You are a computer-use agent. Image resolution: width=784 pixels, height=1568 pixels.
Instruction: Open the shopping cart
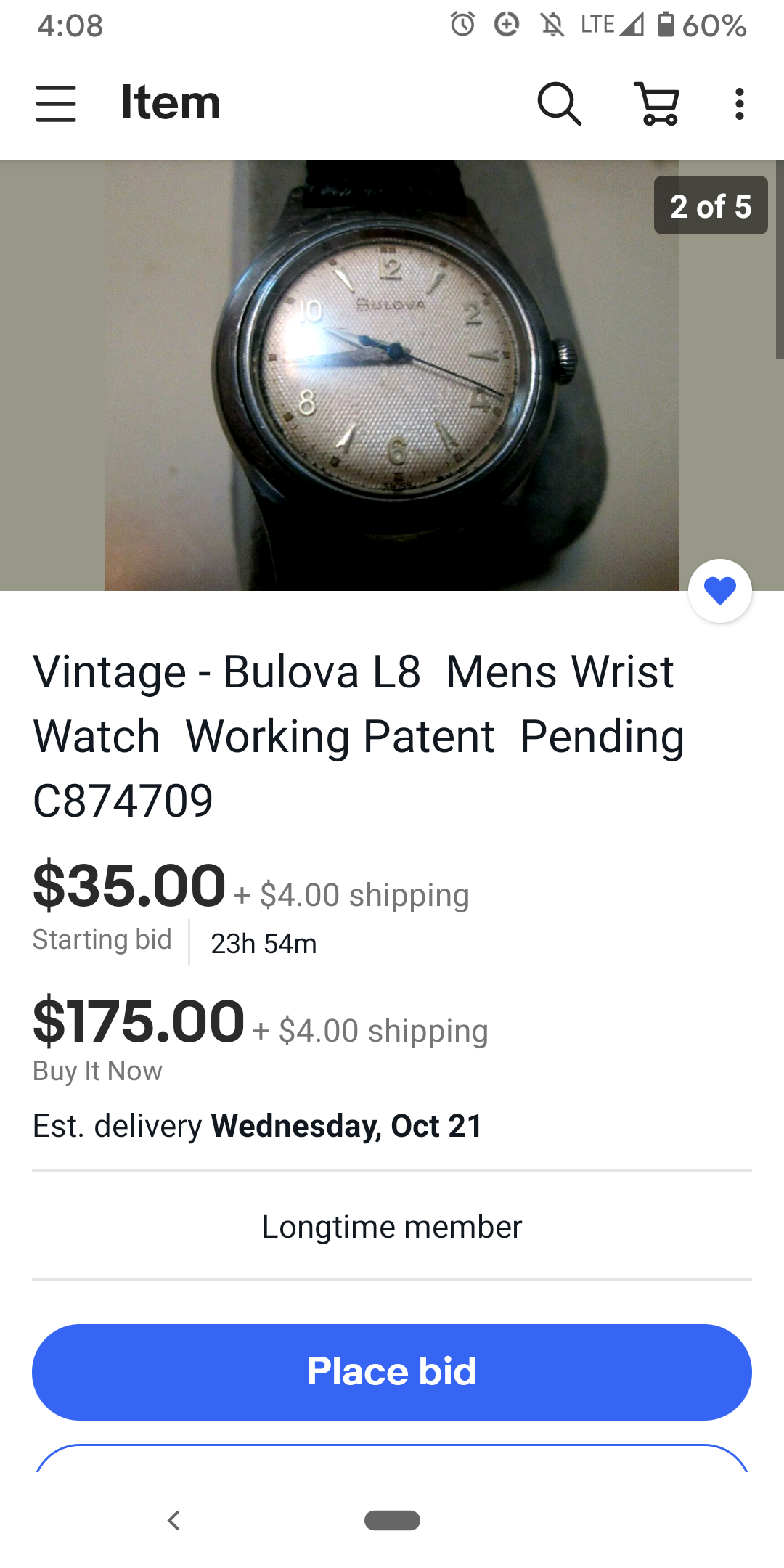point(657,104)
